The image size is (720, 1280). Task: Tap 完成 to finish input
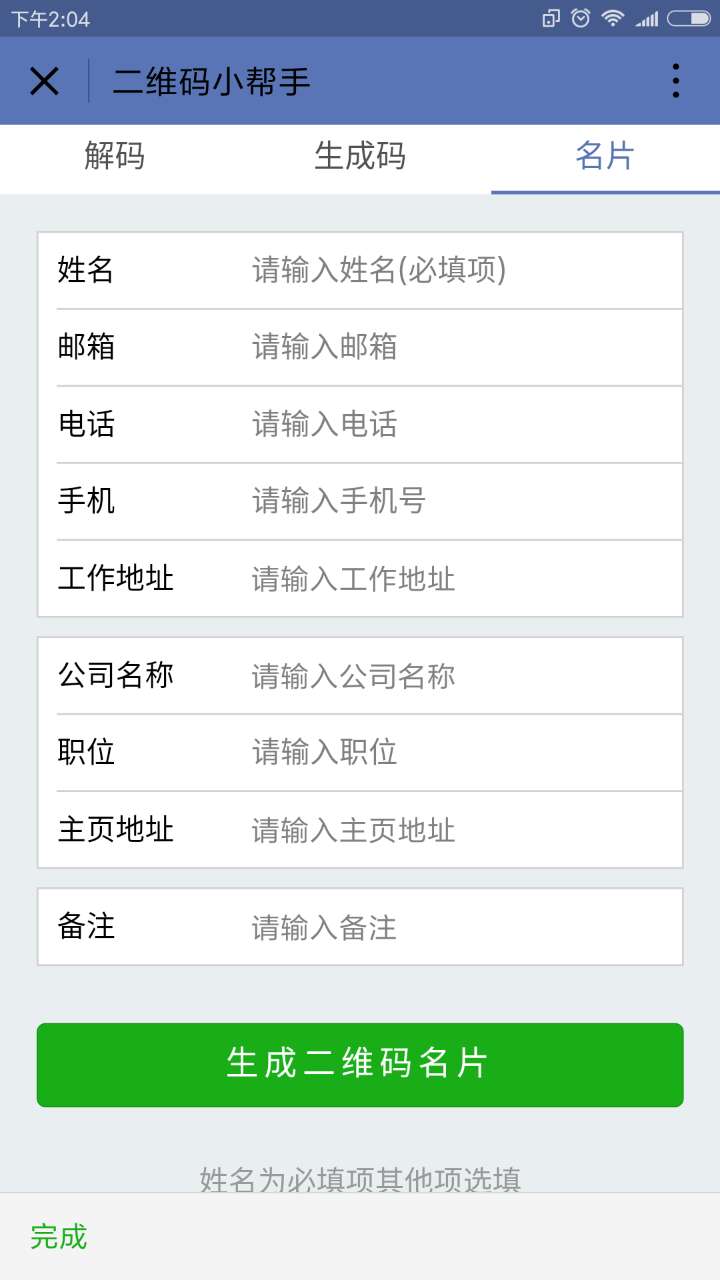(x=59, y=1237)
